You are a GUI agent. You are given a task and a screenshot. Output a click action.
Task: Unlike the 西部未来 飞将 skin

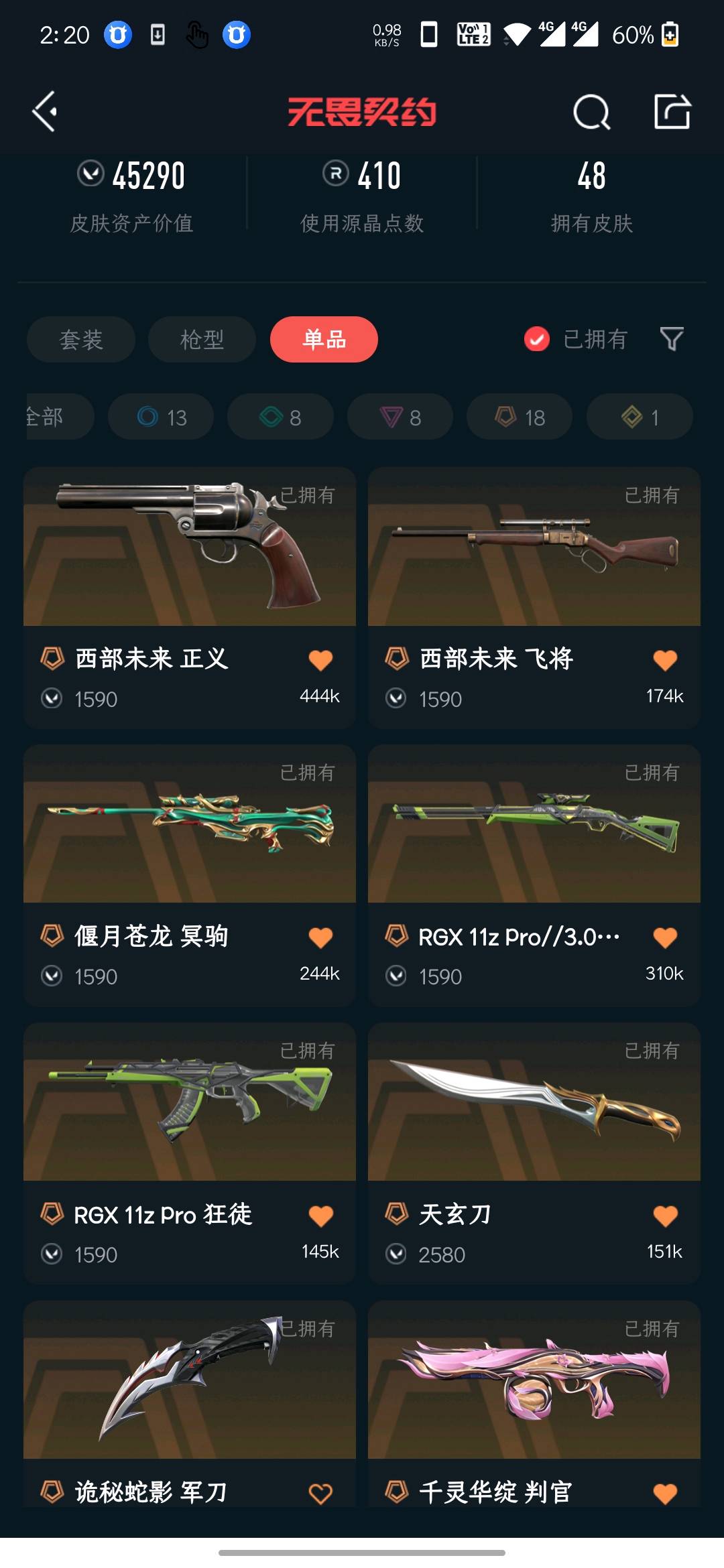click(665, 660)
